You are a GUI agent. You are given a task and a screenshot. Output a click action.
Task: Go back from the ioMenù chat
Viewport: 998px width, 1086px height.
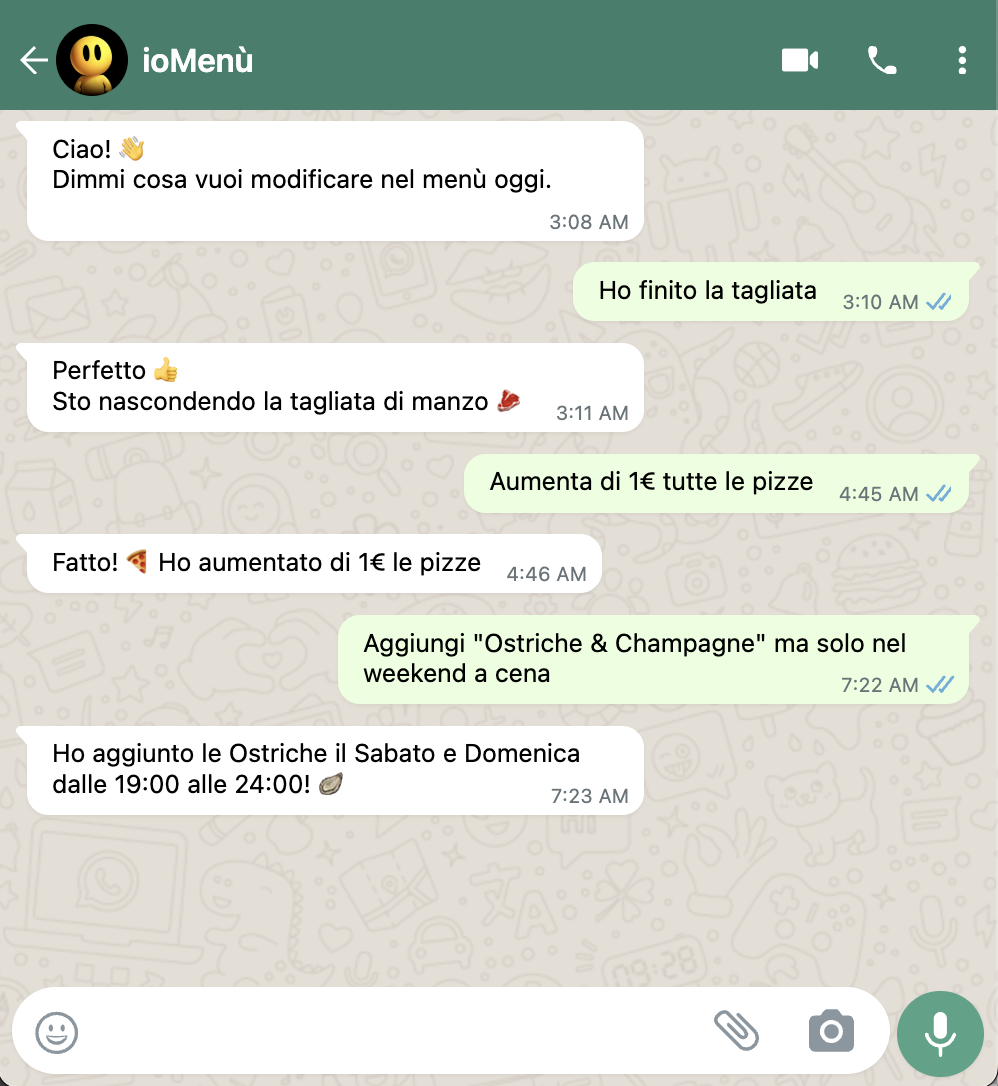click(x=33, y=61)
